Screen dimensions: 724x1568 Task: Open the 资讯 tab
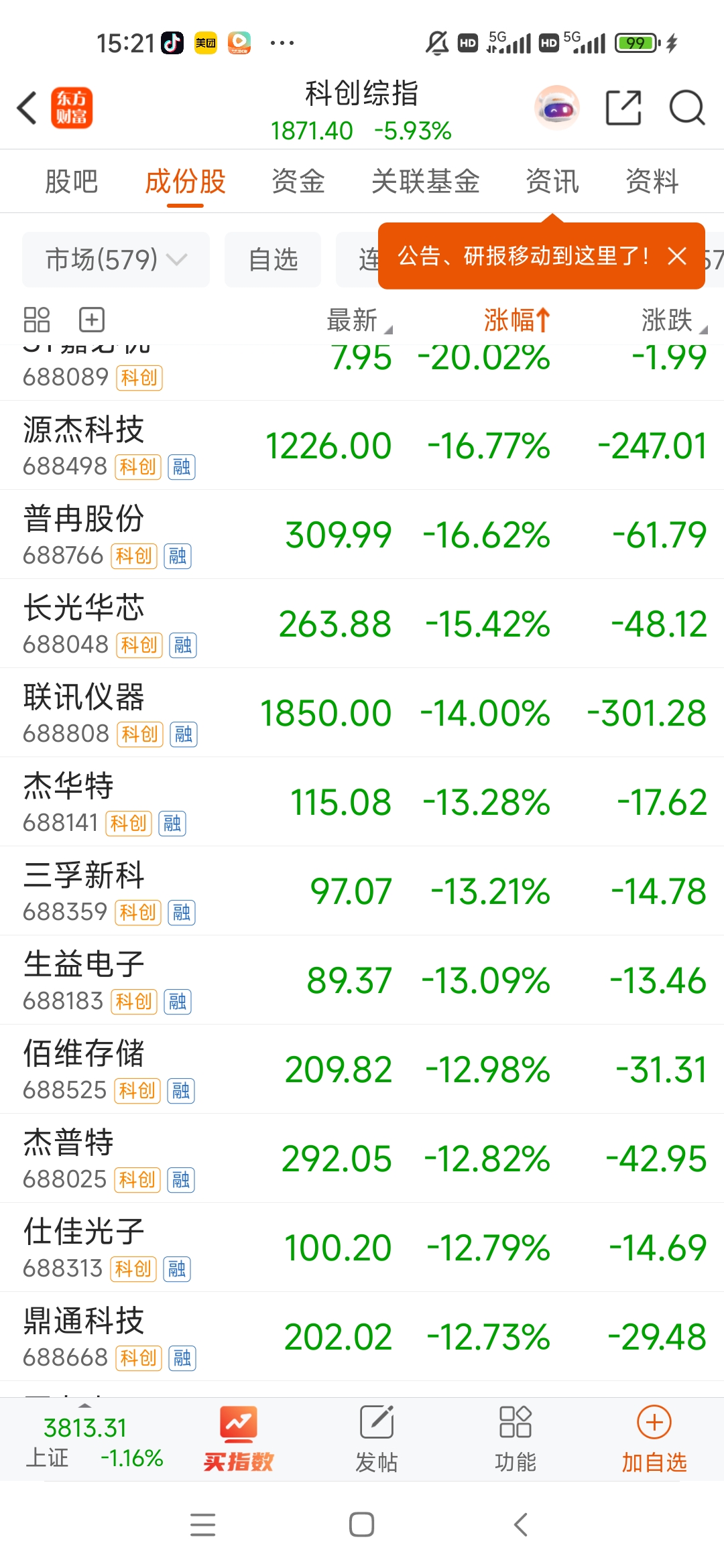pyautogui.click(x=552, y=182)
